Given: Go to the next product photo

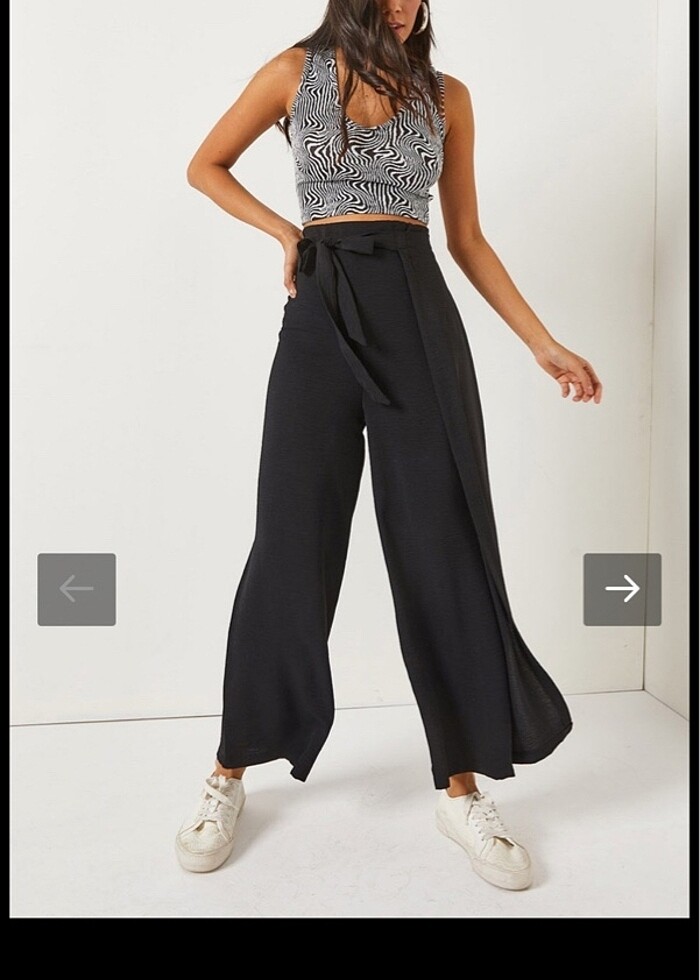Looking at the screenshot, I should (622, 589).
